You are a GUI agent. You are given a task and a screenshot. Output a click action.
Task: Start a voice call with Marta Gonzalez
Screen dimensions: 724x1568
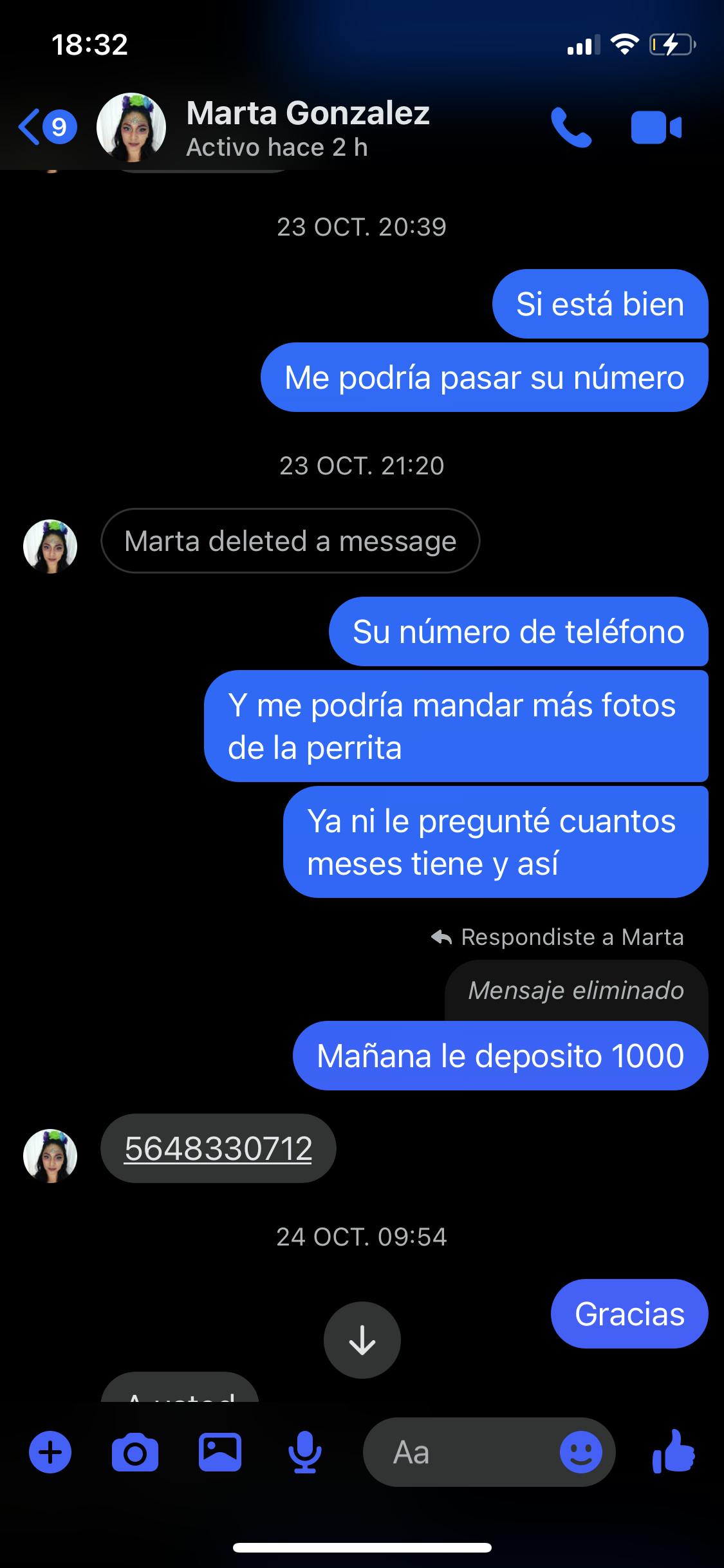(x=571, y=127)
